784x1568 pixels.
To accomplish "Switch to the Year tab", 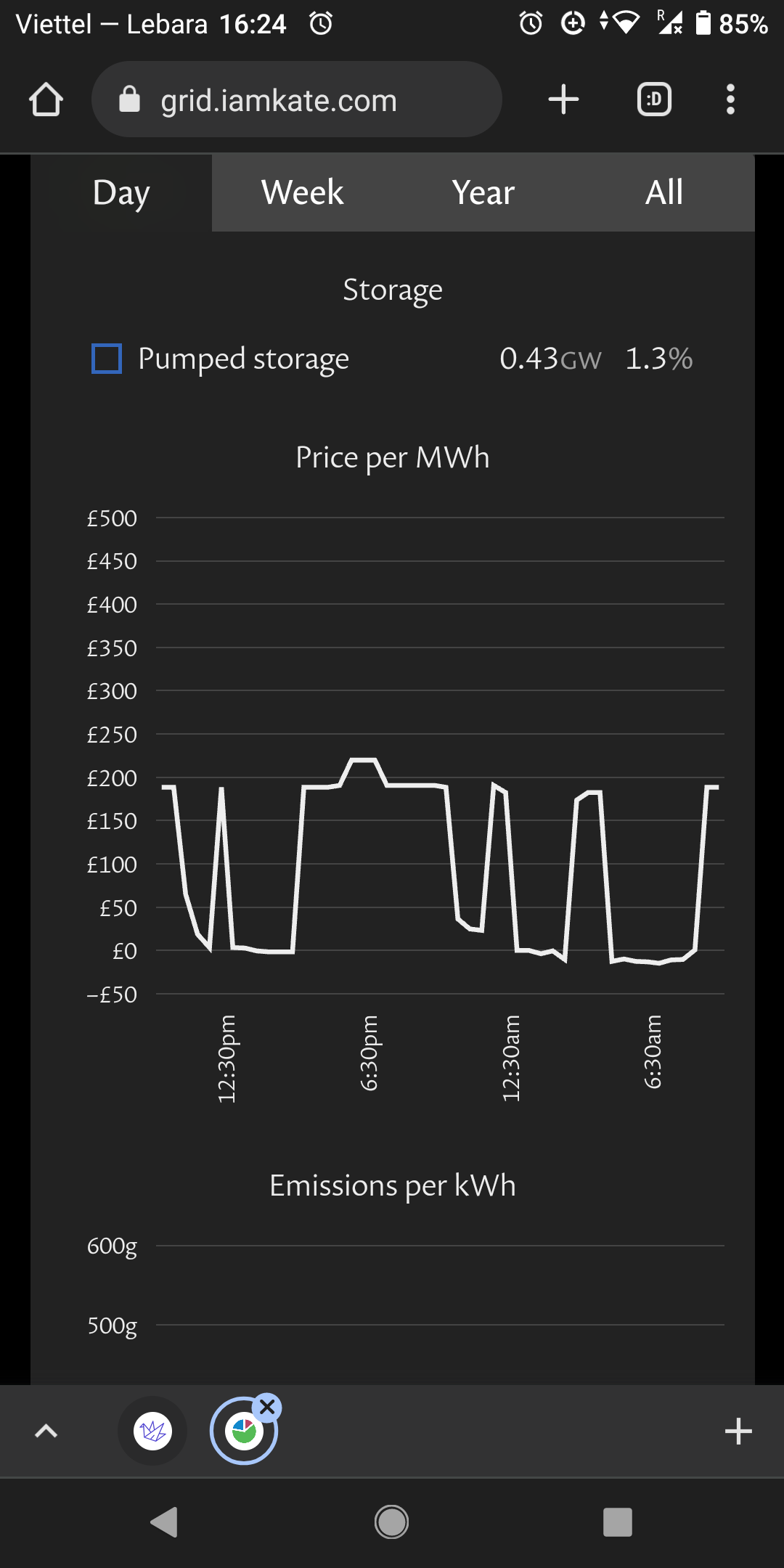I will pos(483,193).
